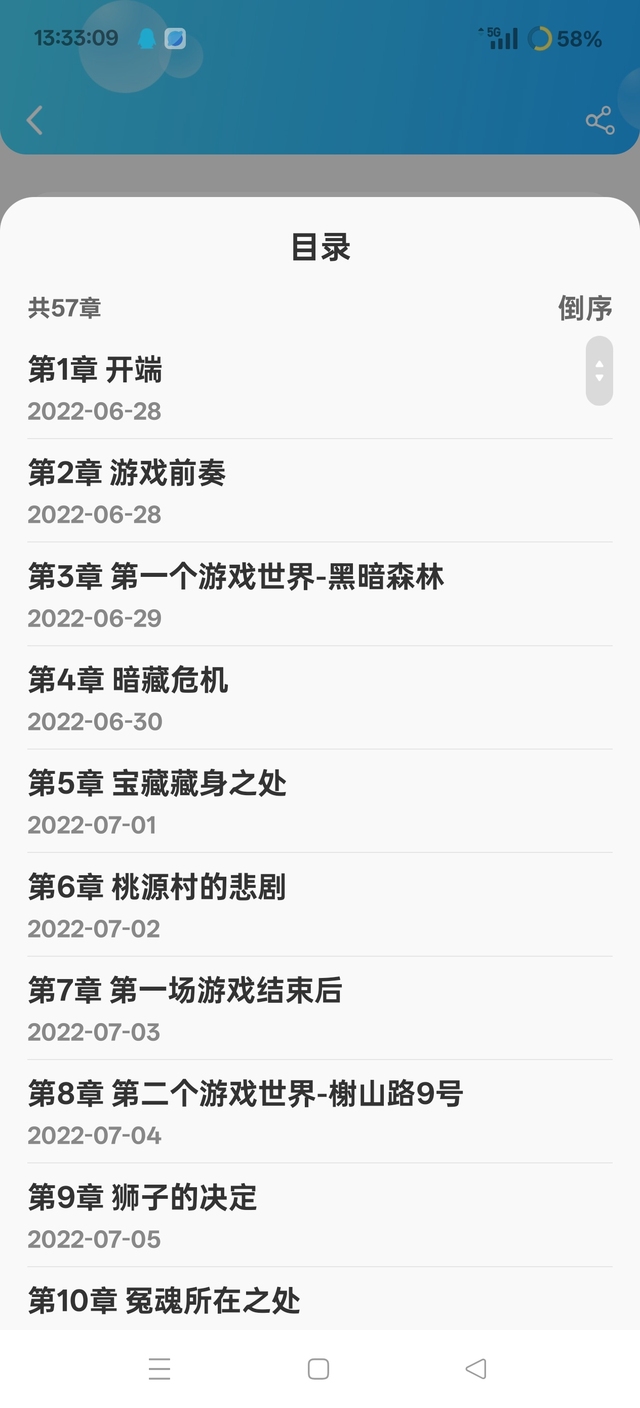640x1408 pixels.
Task: Tap the system home button
Action: [318, 1369]
